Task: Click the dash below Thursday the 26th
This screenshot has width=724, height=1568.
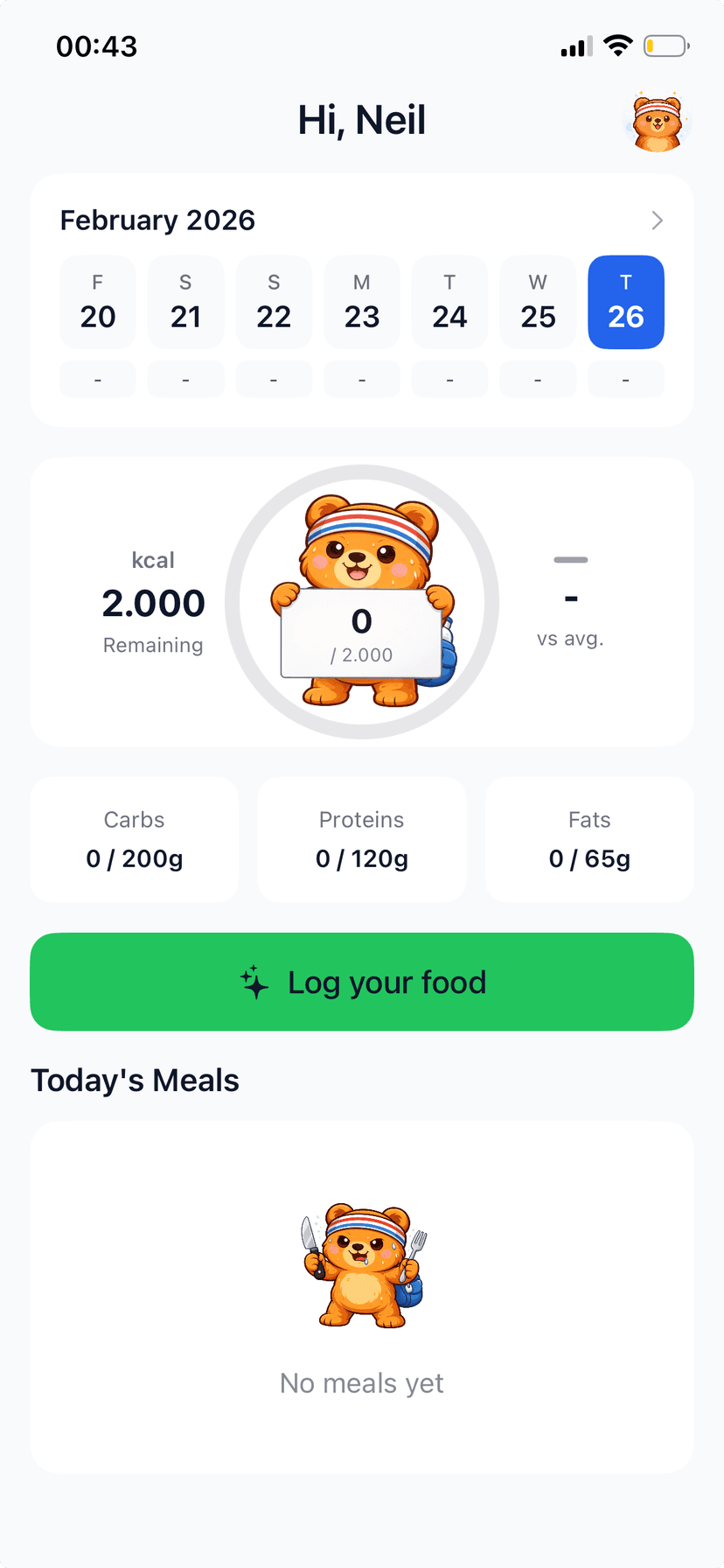Action: click(625, 379)
